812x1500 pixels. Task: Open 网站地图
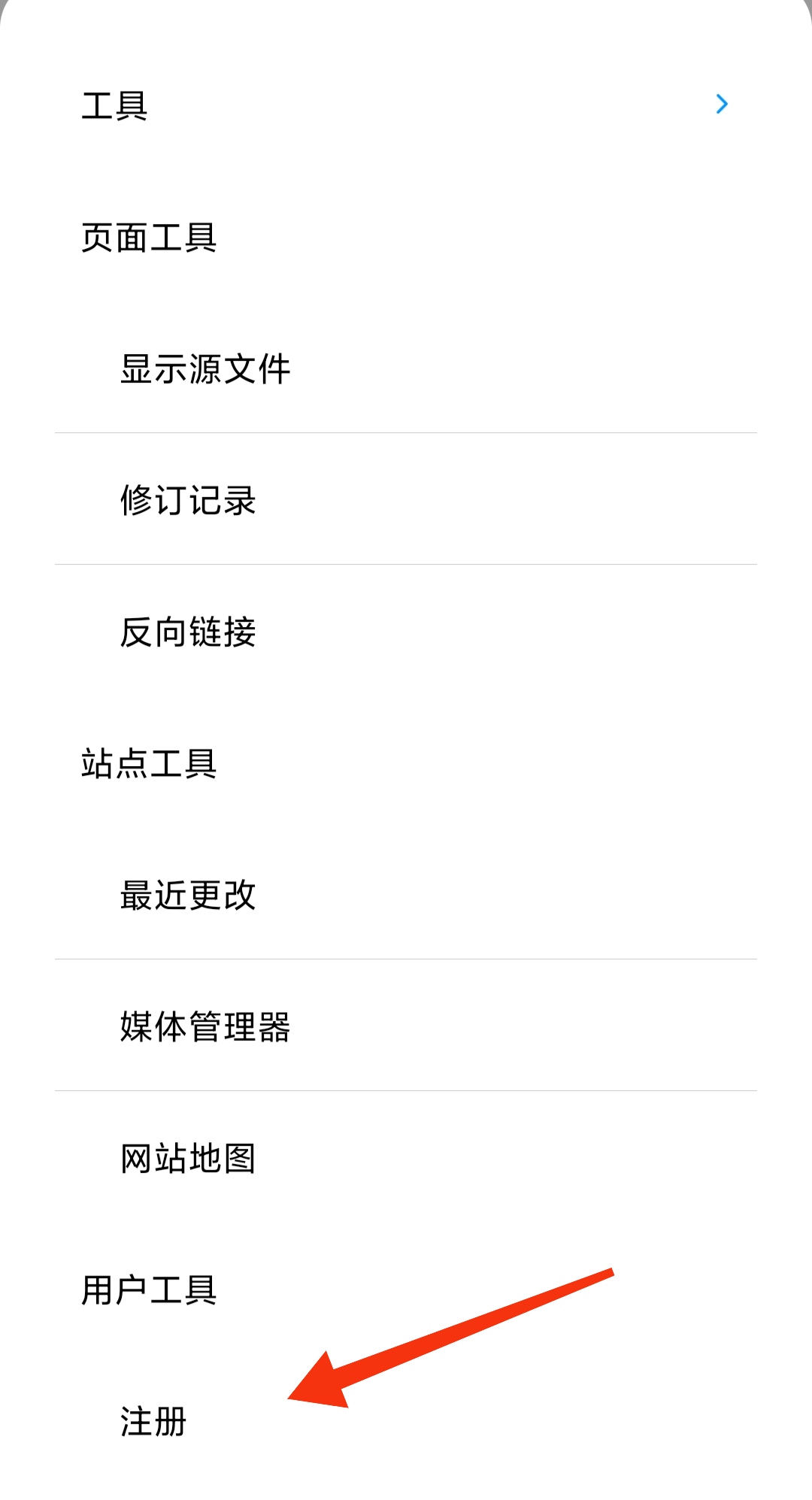point(188,1159)
